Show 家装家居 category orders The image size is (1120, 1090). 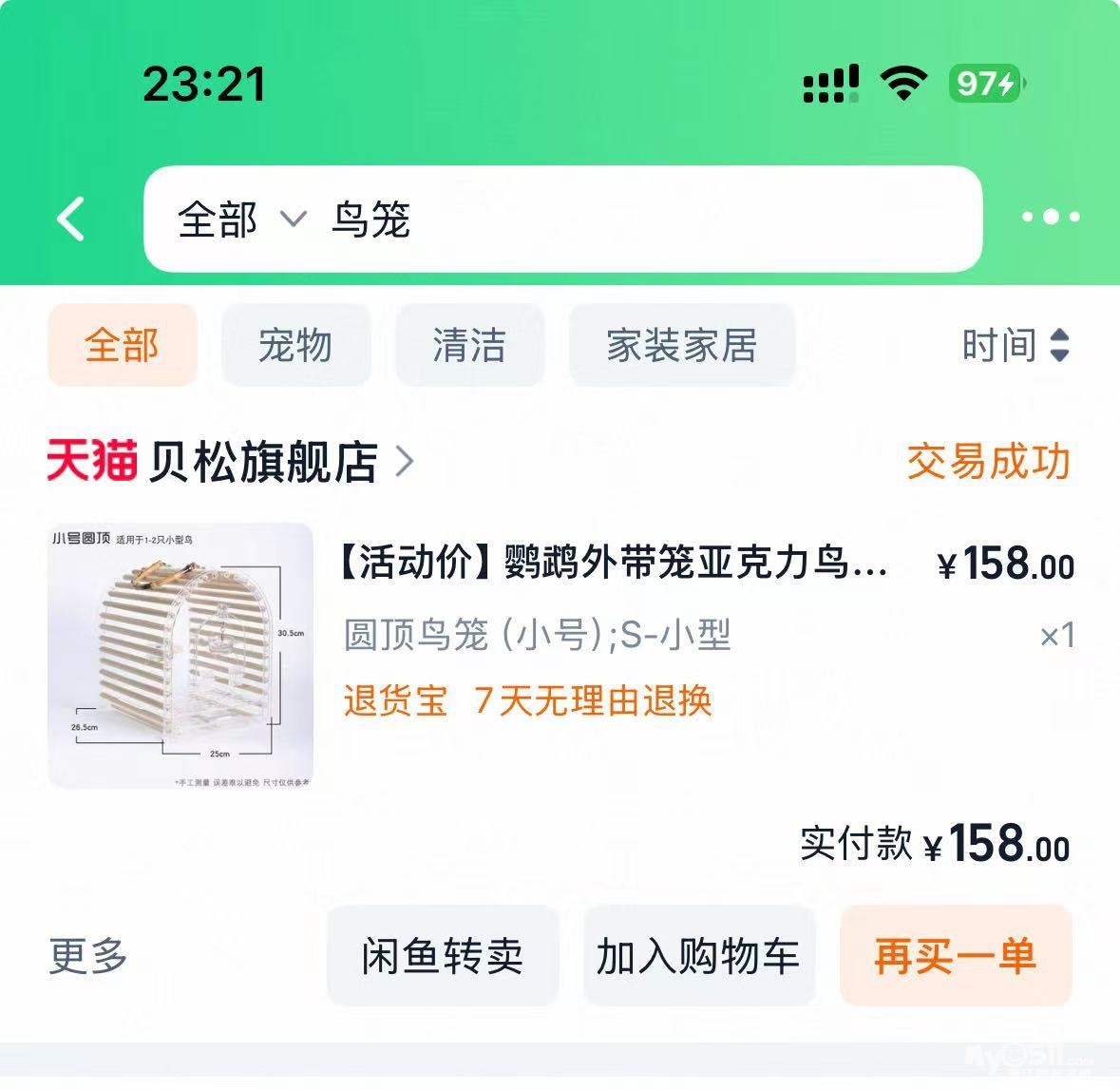click(x=681, y=345)
